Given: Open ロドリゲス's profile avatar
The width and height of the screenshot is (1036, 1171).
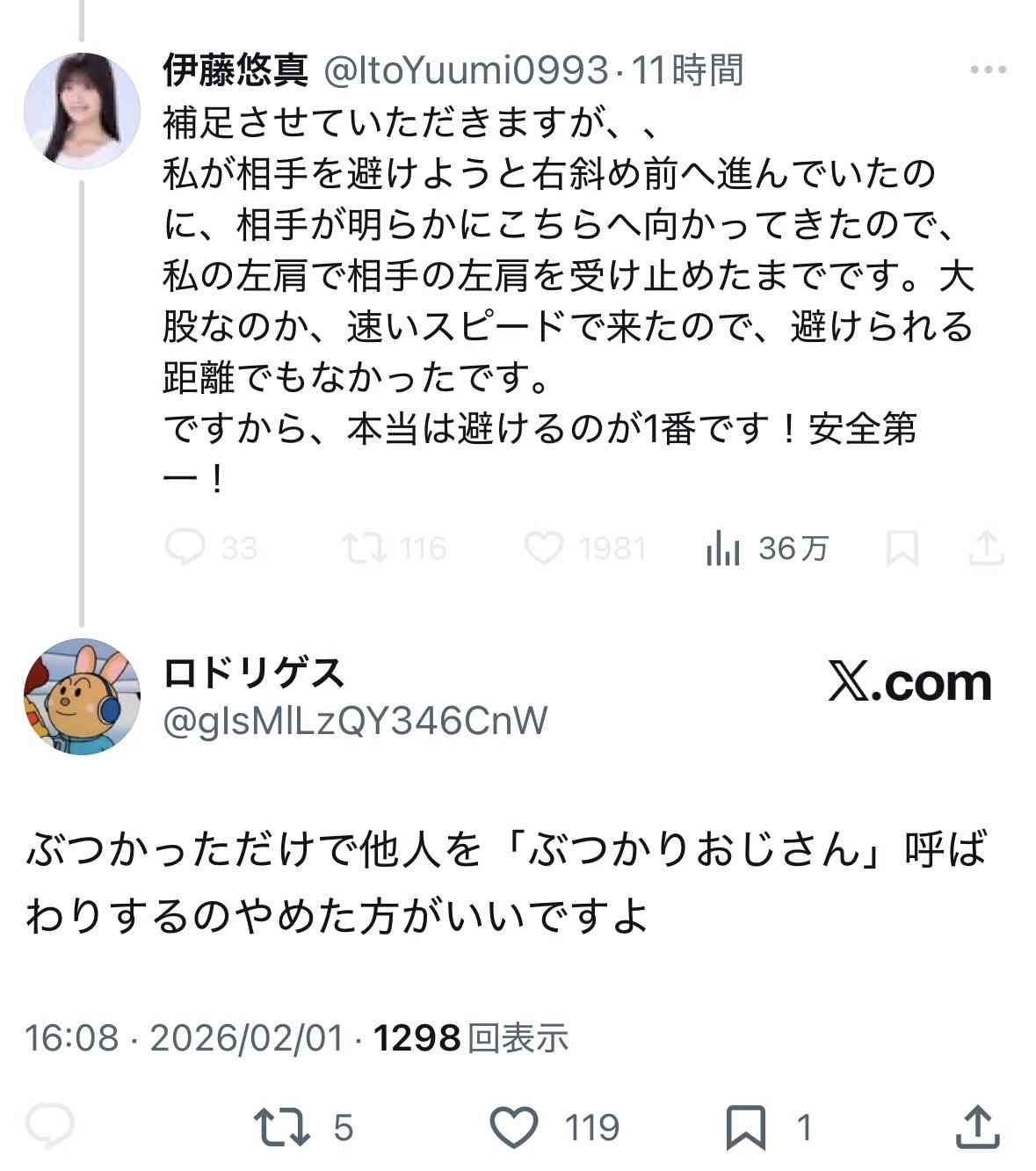Looking at the screenshot, I should click(x=82, y=695).
